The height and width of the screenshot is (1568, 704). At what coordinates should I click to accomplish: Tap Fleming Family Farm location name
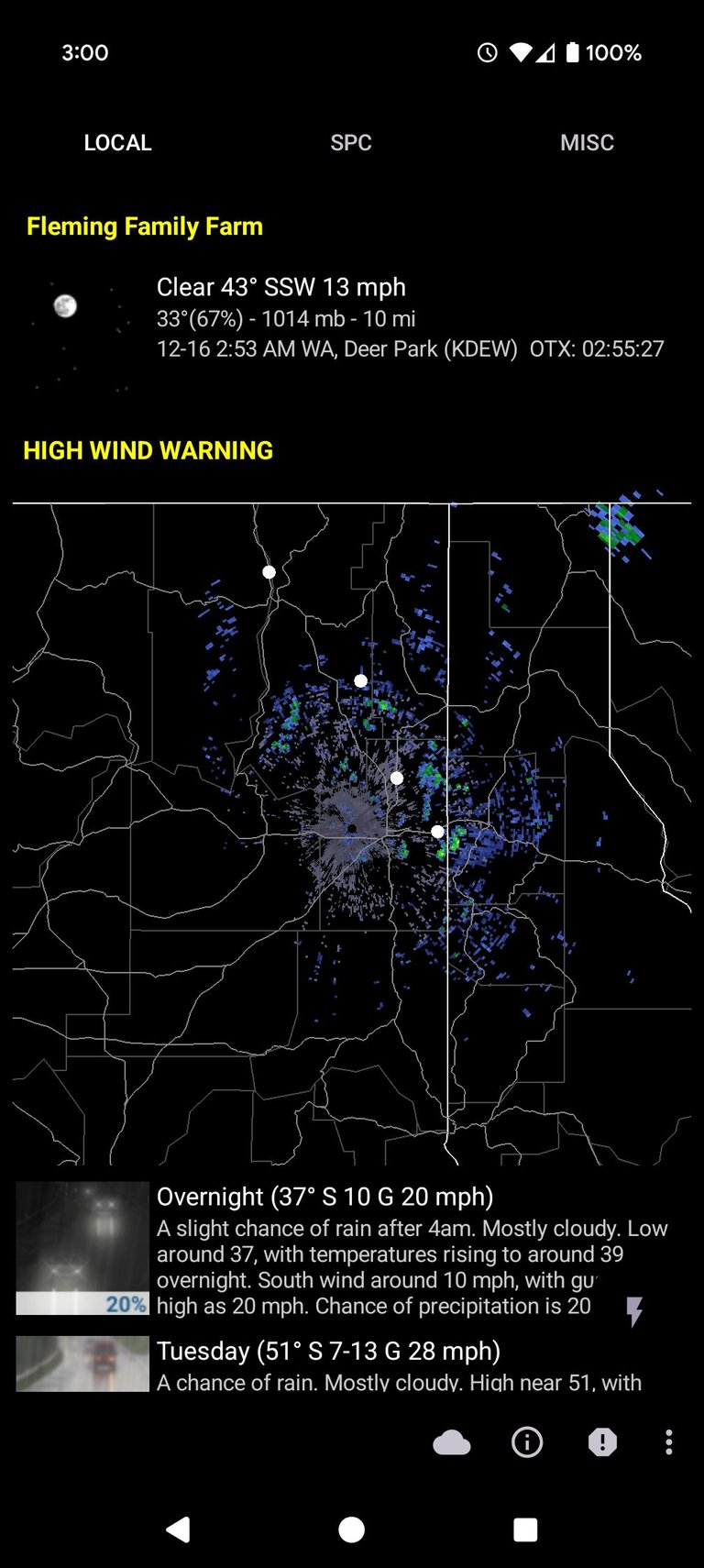click(145, 226)
